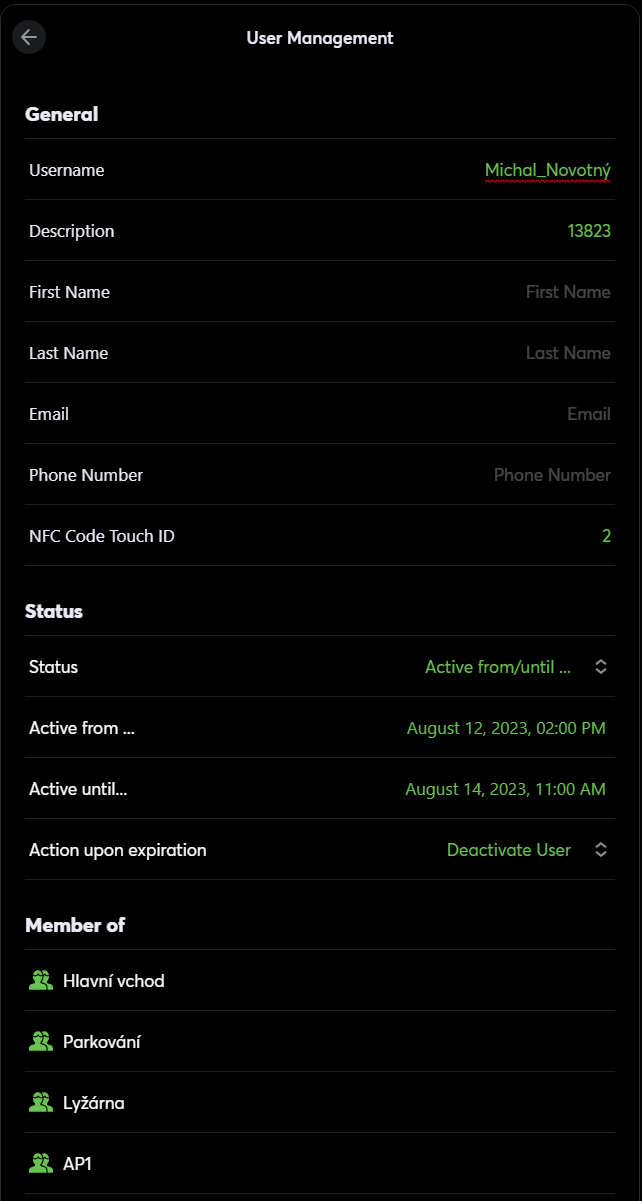Open the Hlavní vchod group

pyautogui.click(x=320, y=981)
